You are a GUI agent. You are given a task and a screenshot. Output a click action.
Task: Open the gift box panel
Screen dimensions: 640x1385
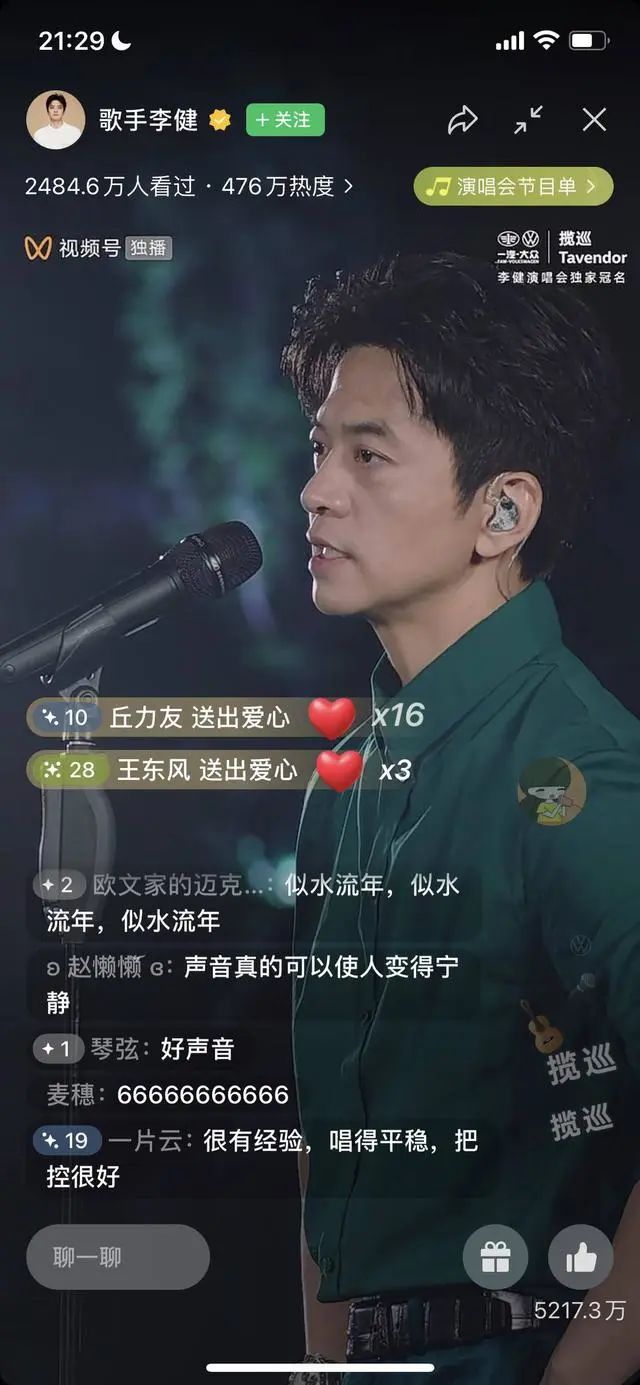click(x=496, y=1257)
